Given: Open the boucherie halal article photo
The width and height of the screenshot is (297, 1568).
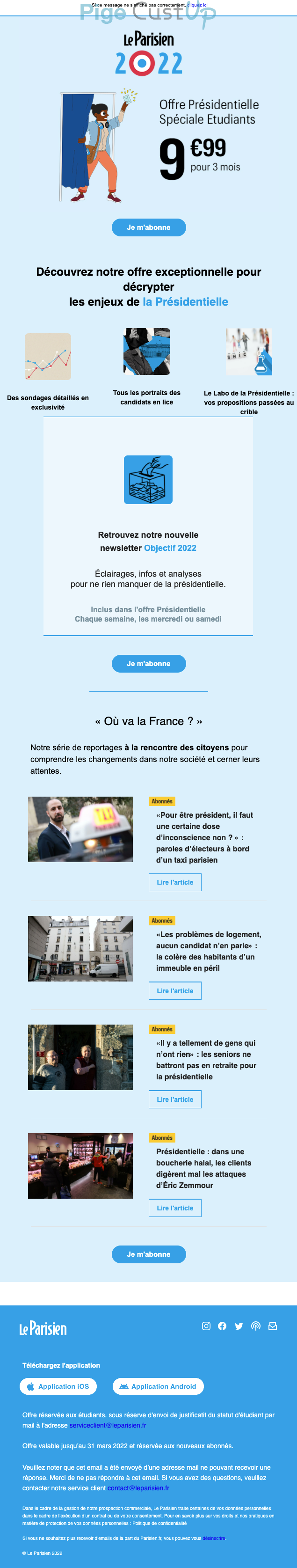Looking at the screenshot, I should click(x=80, y=1165).
